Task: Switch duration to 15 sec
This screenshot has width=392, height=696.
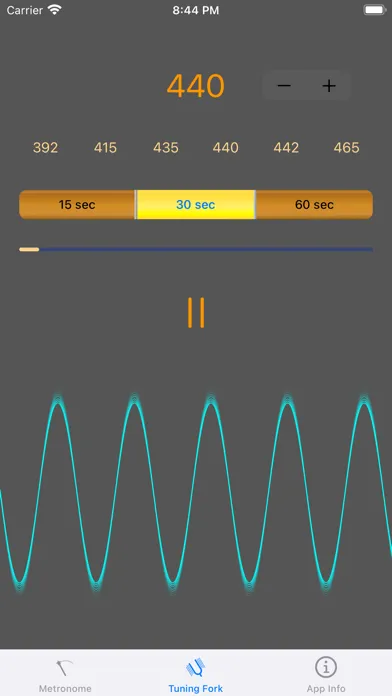Action: tap(77, 205)
